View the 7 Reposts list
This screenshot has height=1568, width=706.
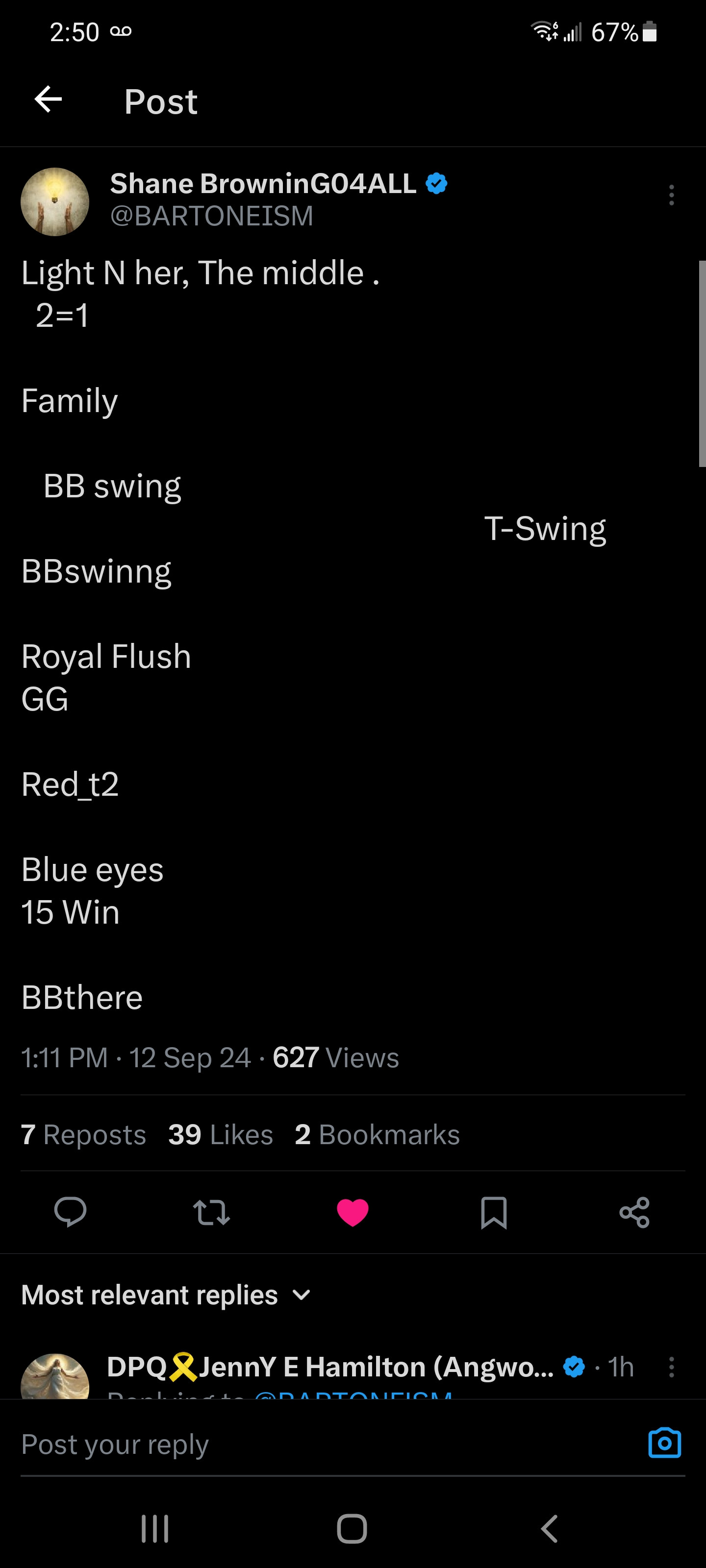[83, 1135]
